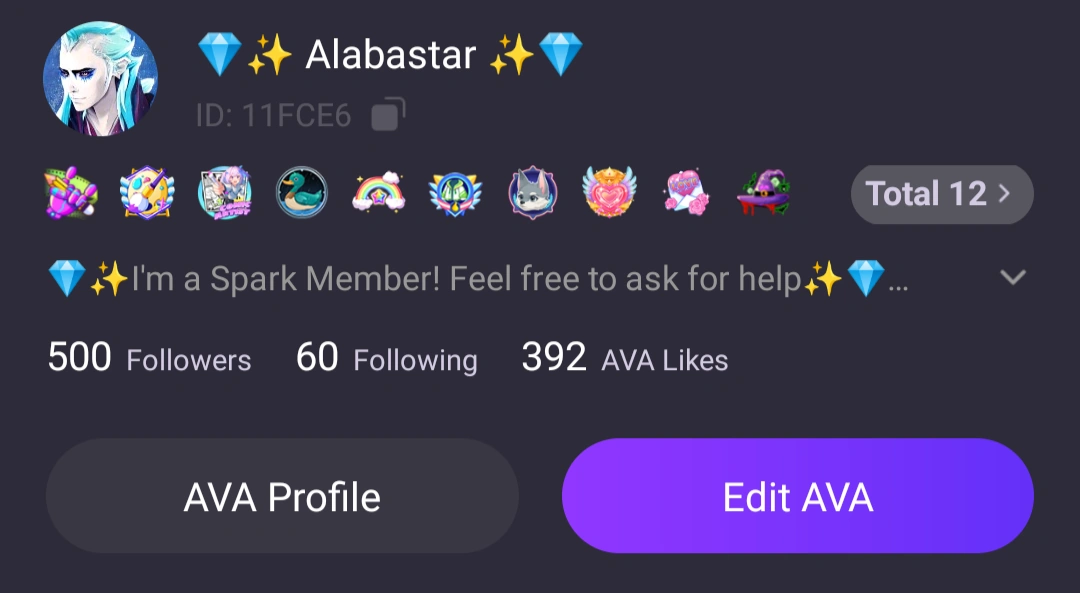Image resolution: width=1080 pixels, height=593 pixels.
Task: Copy the user ID 11FCE6
Action: (387, 115)
